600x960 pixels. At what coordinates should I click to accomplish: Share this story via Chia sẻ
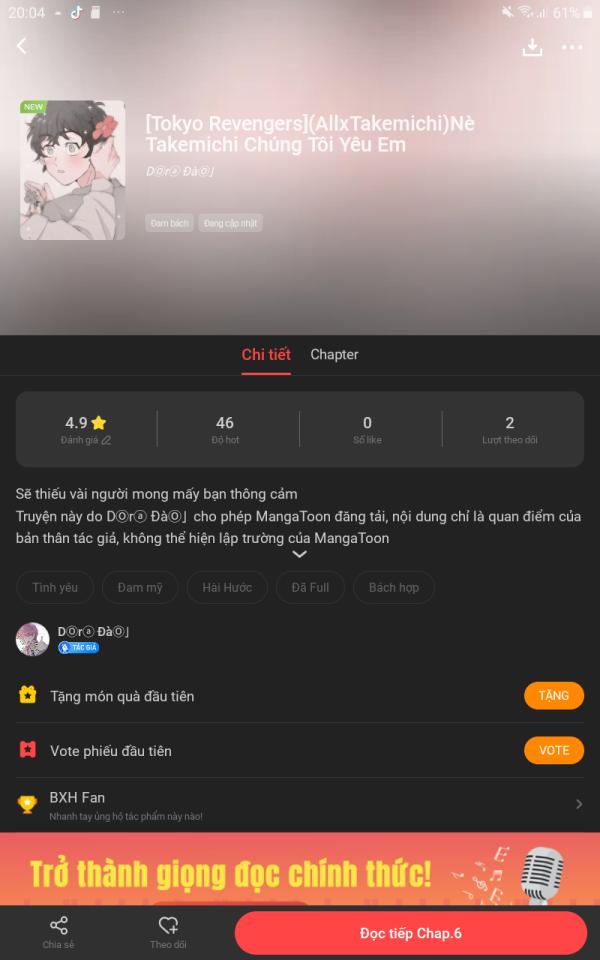click(58, 932)
